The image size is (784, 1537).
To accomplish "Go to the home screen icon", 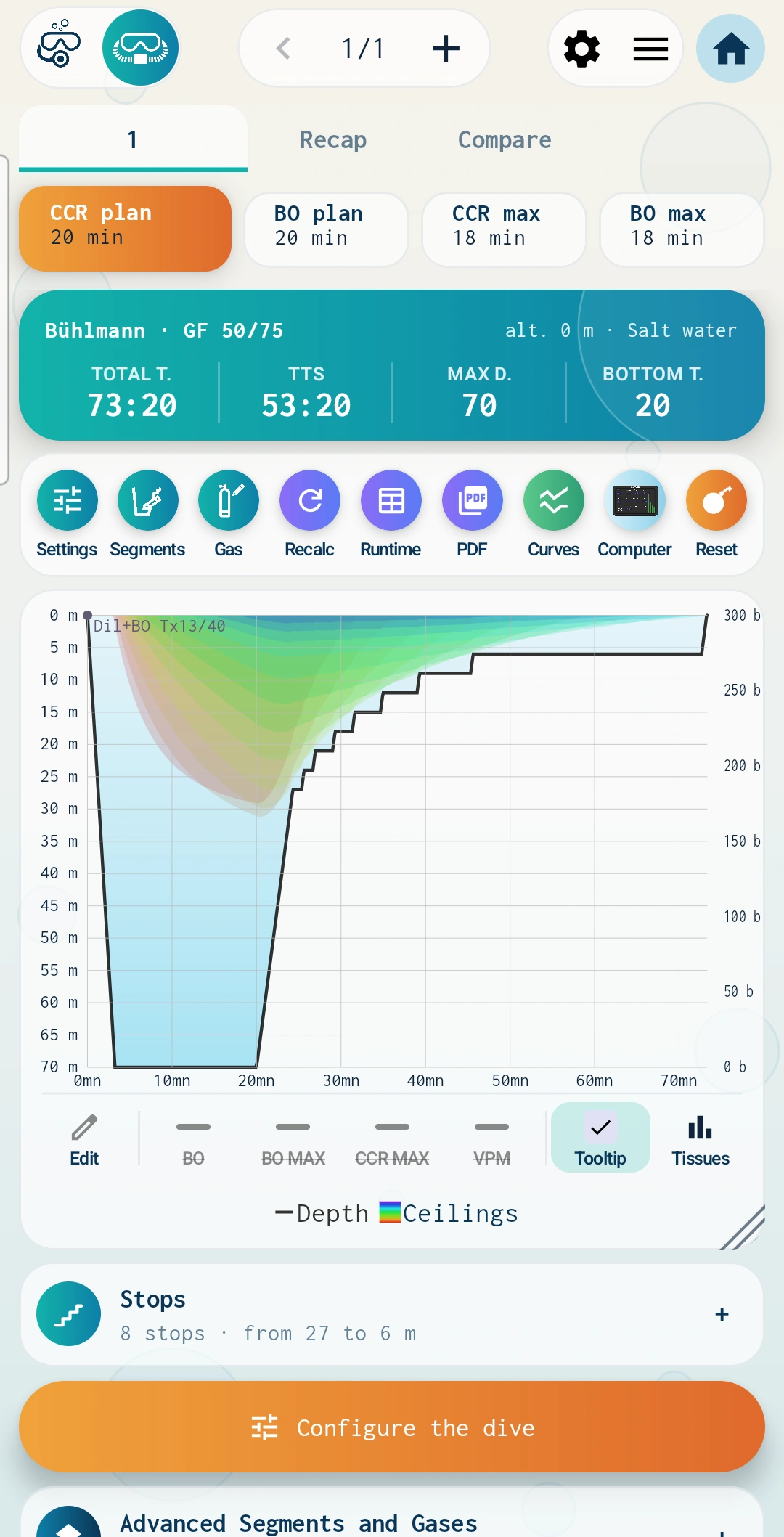I will tap(730, 49).
